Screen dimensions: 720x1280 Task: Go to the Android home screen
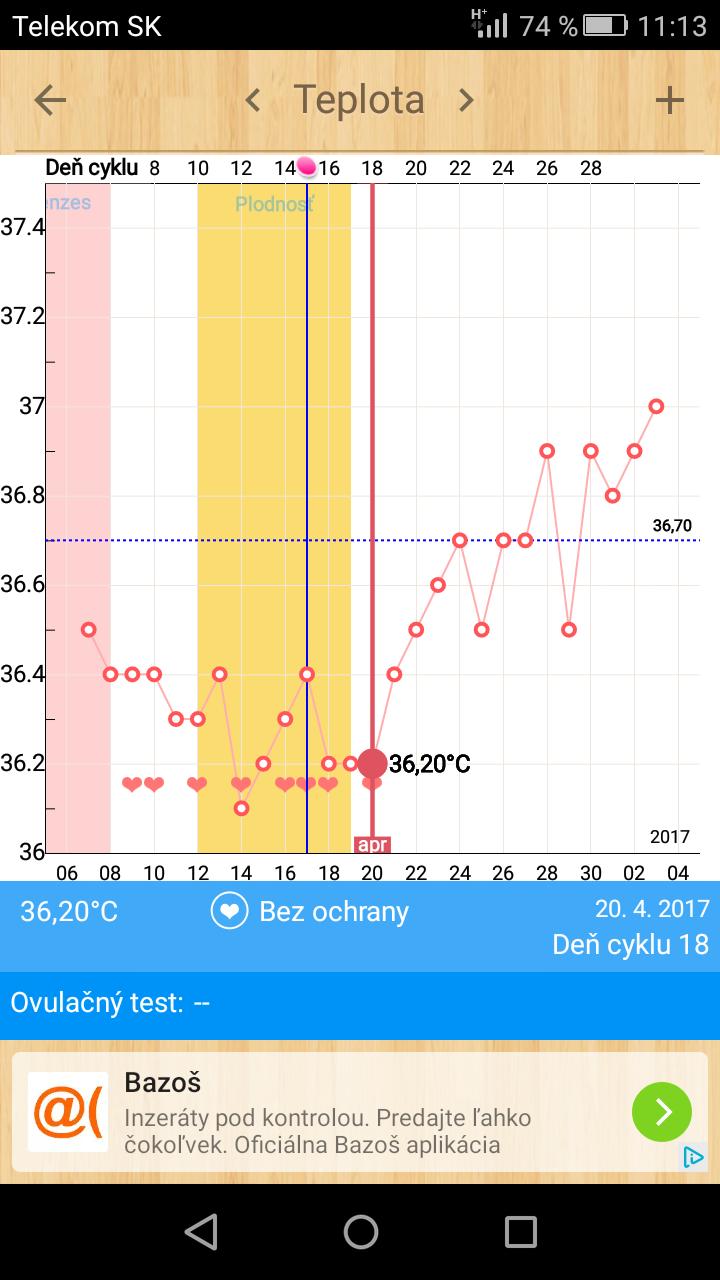point(360,1232)
